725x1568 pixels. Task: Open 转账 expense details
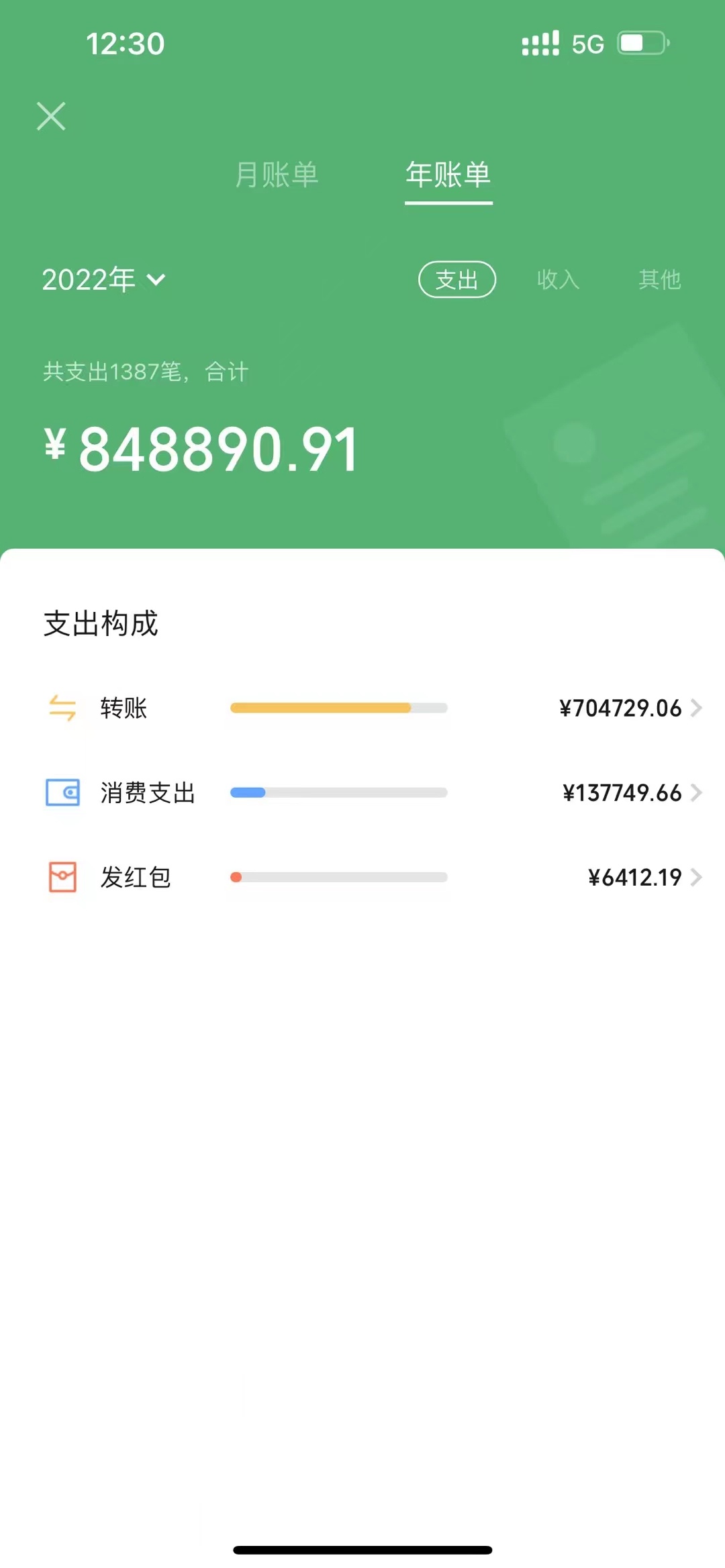click(362, 708)
